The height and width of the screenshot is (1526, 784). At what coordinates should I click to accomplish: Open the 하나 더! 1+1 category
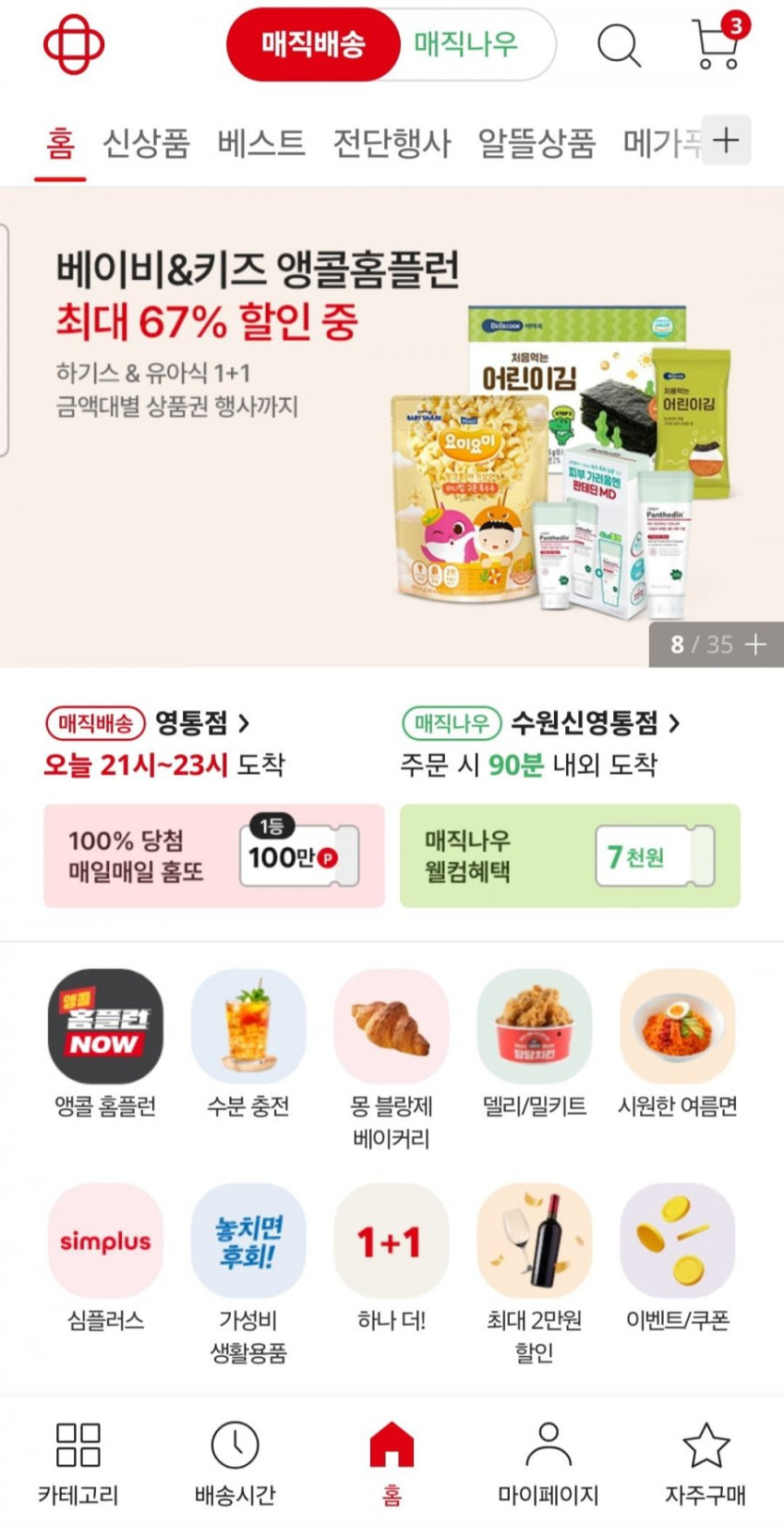coord(392,1258)
